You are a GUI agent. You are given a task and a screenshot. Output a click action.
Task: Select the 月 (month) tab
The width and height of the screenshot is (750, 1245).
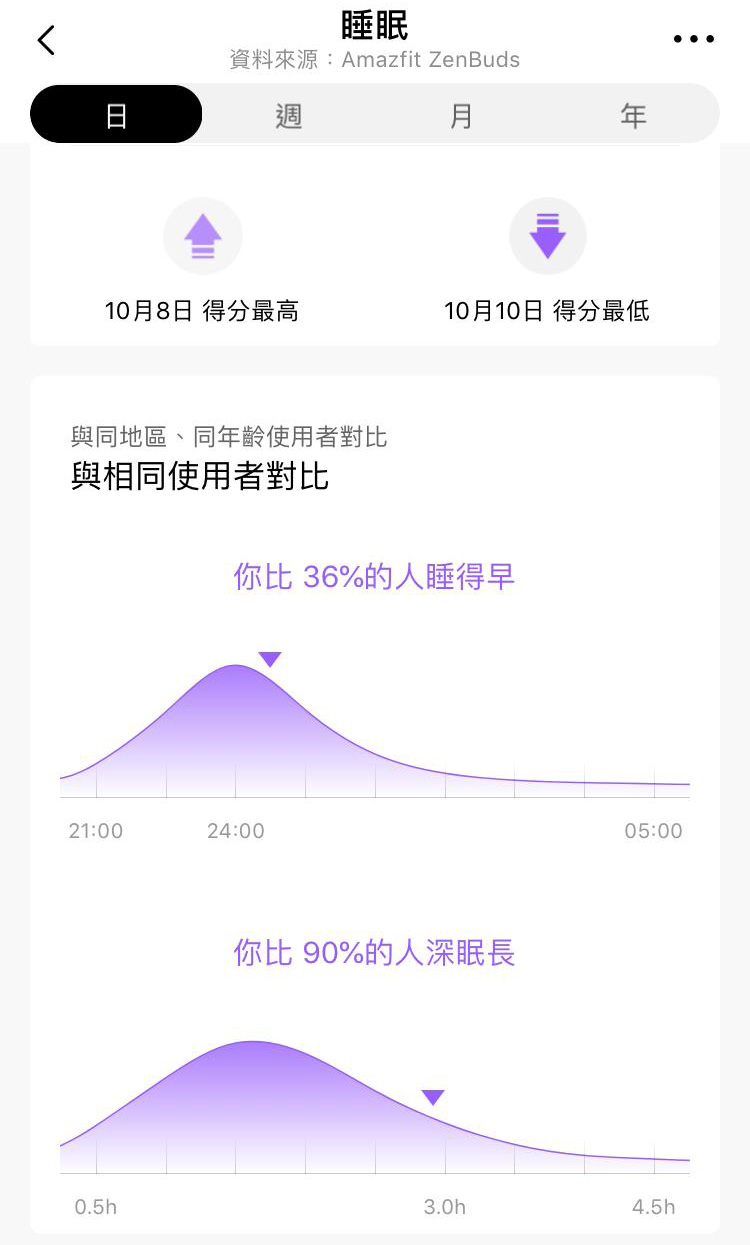pos(461,114)
